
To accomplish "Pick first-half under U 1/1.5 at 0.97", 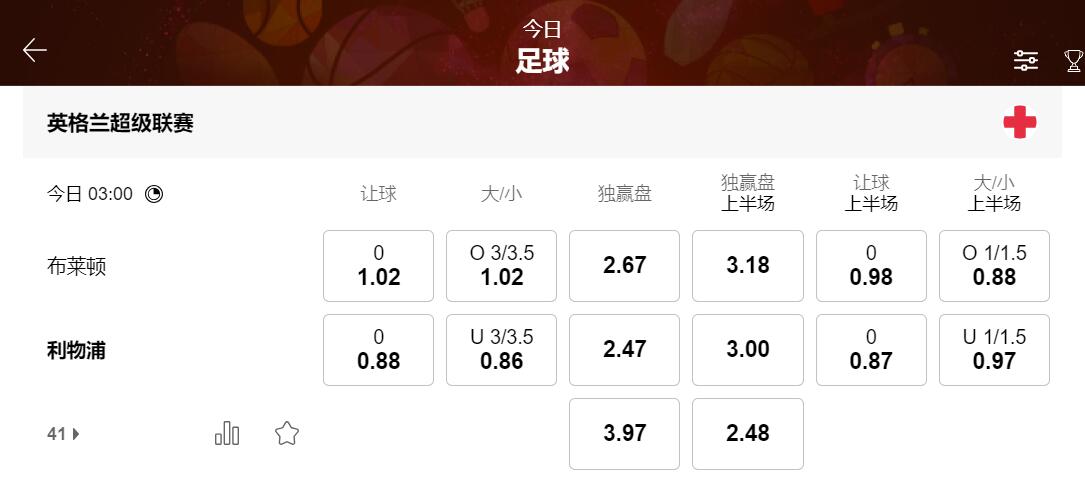I will (x=994, y=350).
